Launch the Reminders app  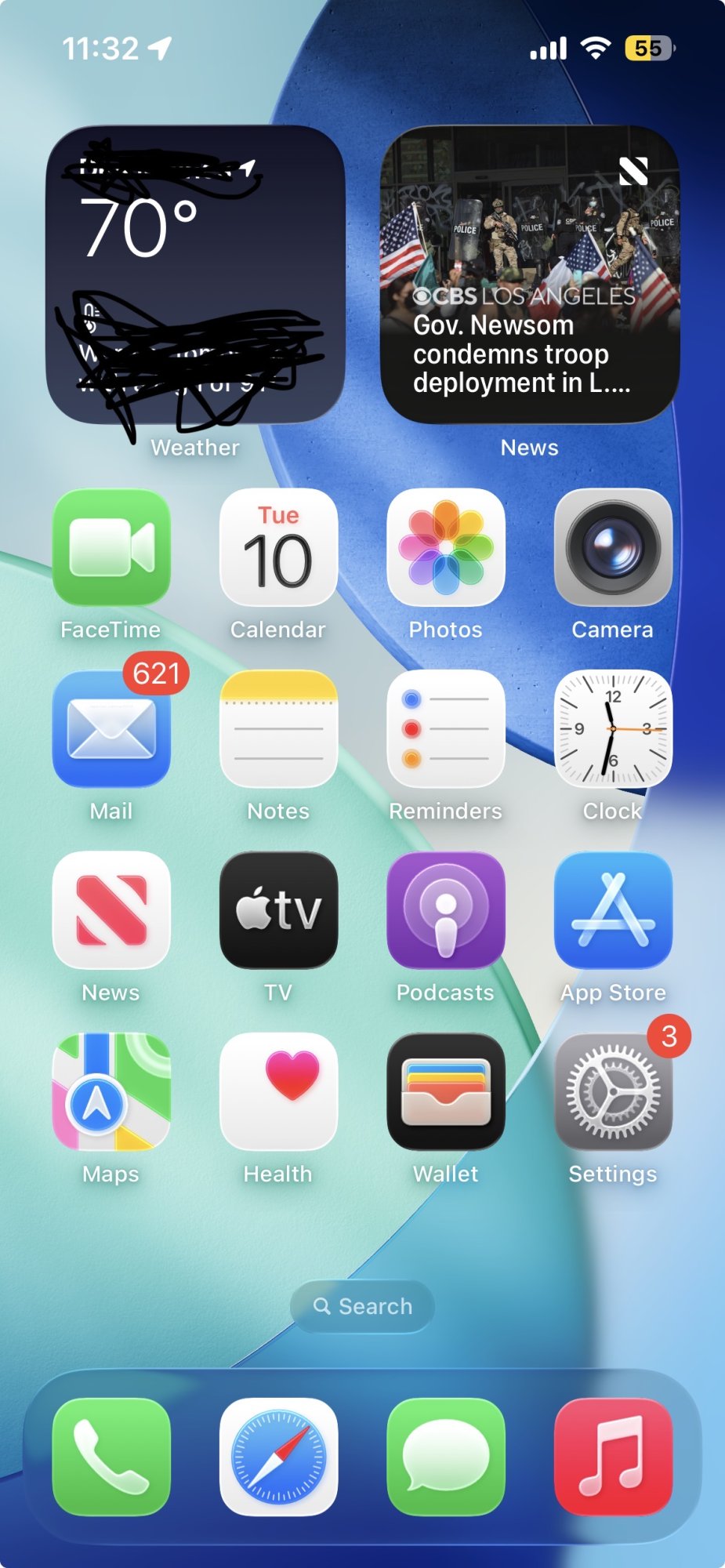[446, 729]
